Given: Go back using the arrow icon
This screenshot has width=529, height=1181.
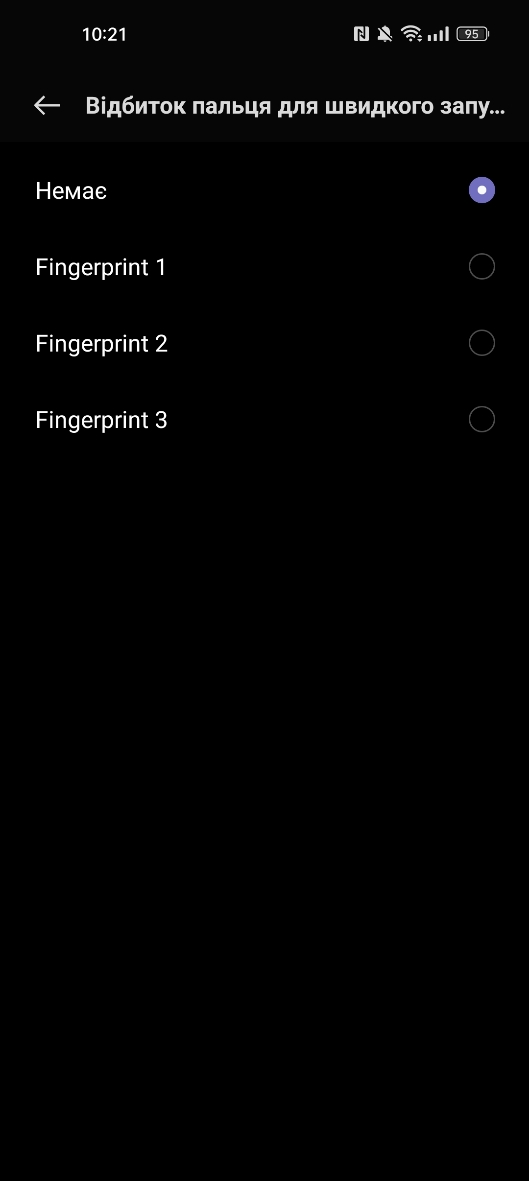Looking at the screenshot, I should (47, 106).
